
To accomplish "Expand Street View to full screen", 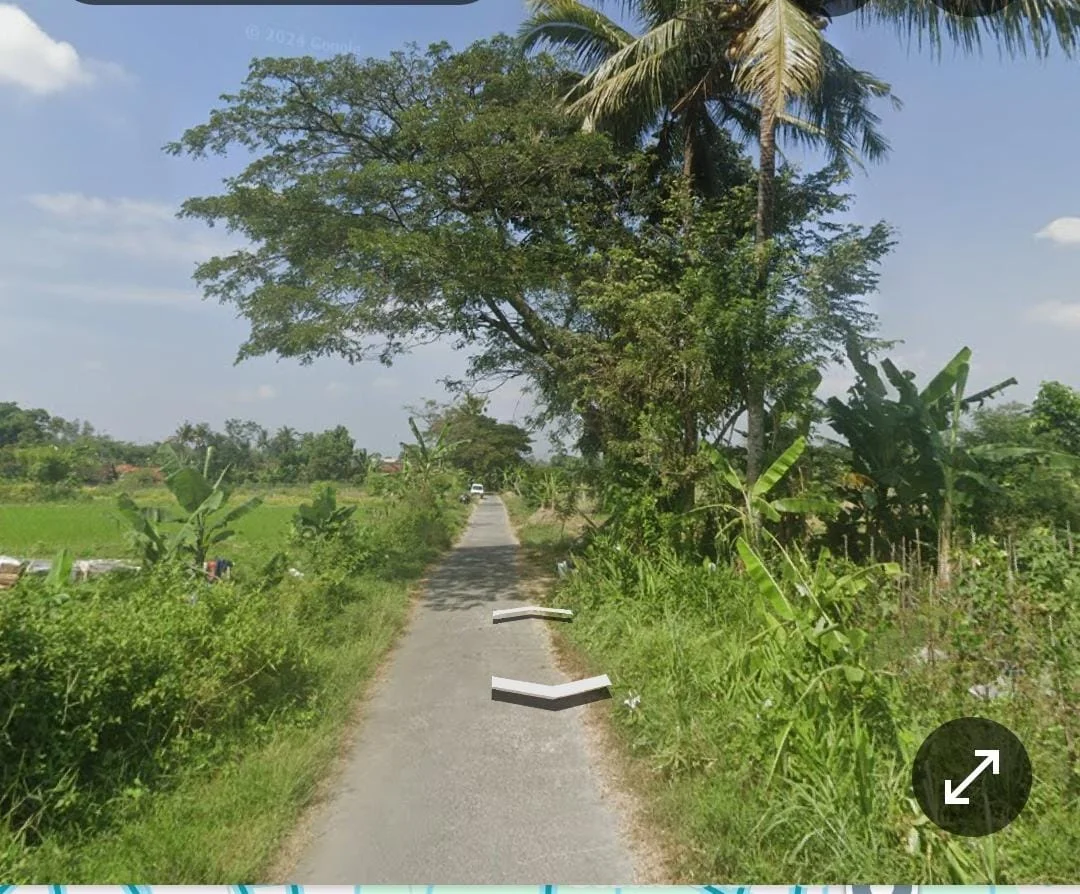I will coord(971,777).
